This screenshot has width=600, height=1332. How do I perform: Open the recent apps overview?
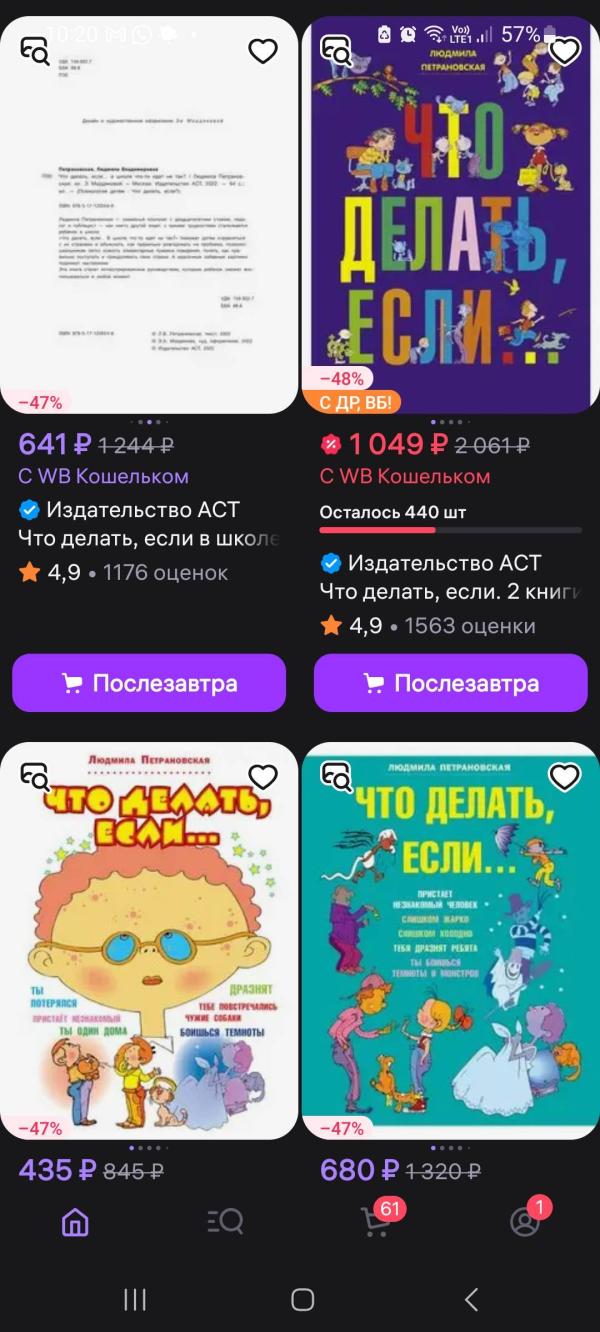point(135,1299)
